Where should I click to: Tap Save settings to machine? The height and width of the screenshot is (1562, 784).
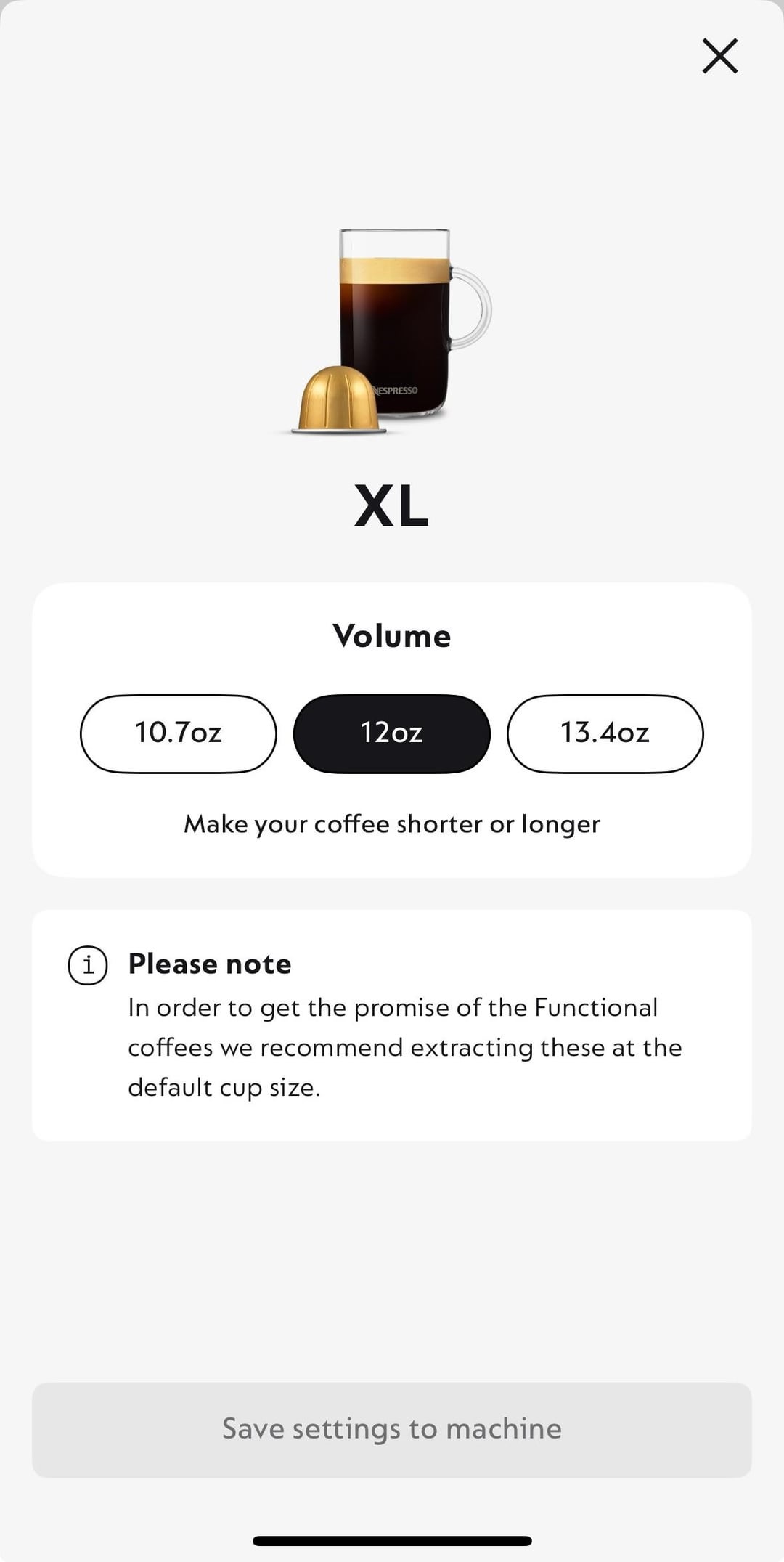[392, 1429]
